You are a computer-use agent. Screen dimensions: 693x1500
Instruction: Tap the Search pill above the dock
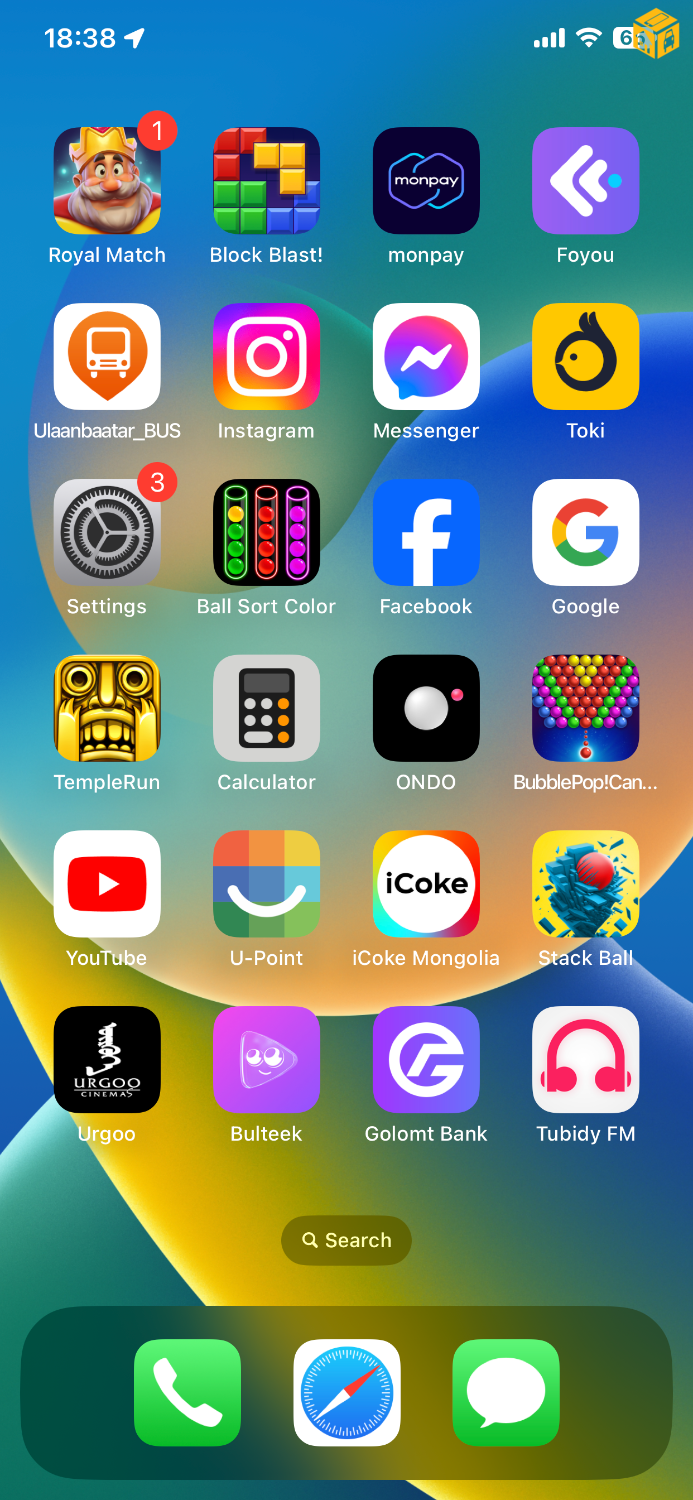(x=346, y=1240)
